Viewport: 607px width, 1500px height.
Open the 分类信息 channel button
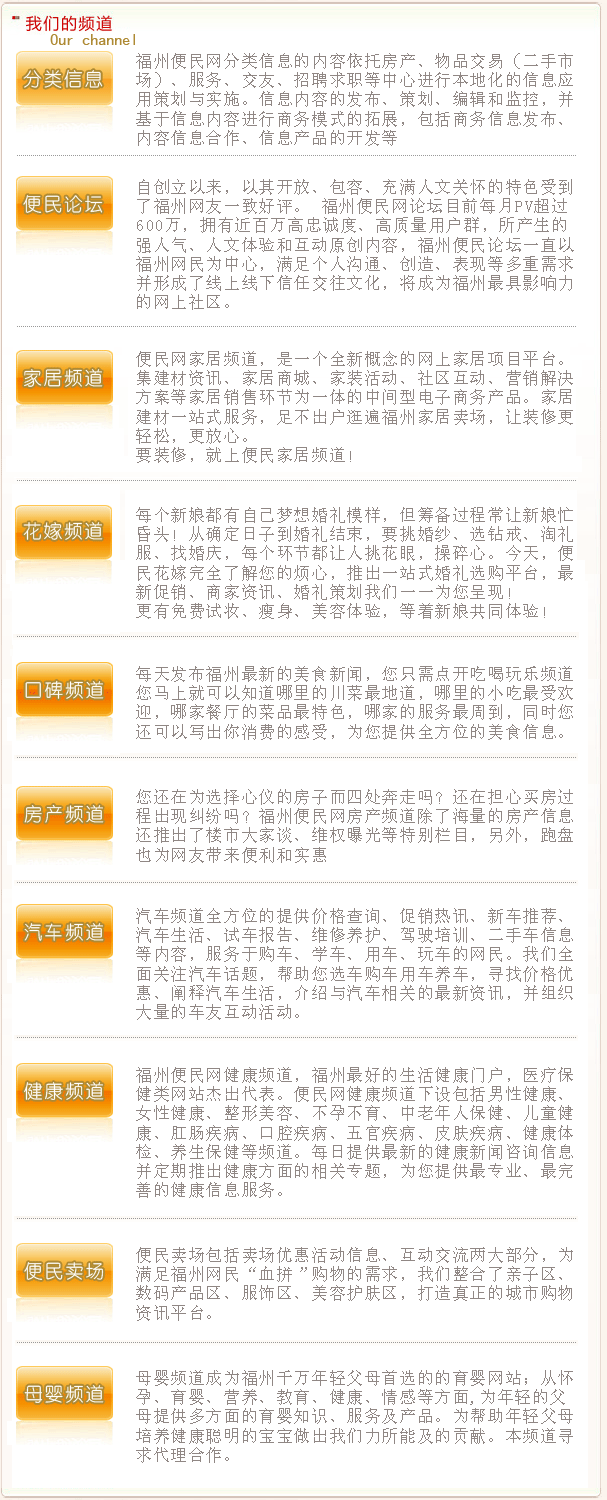[64, 78]
